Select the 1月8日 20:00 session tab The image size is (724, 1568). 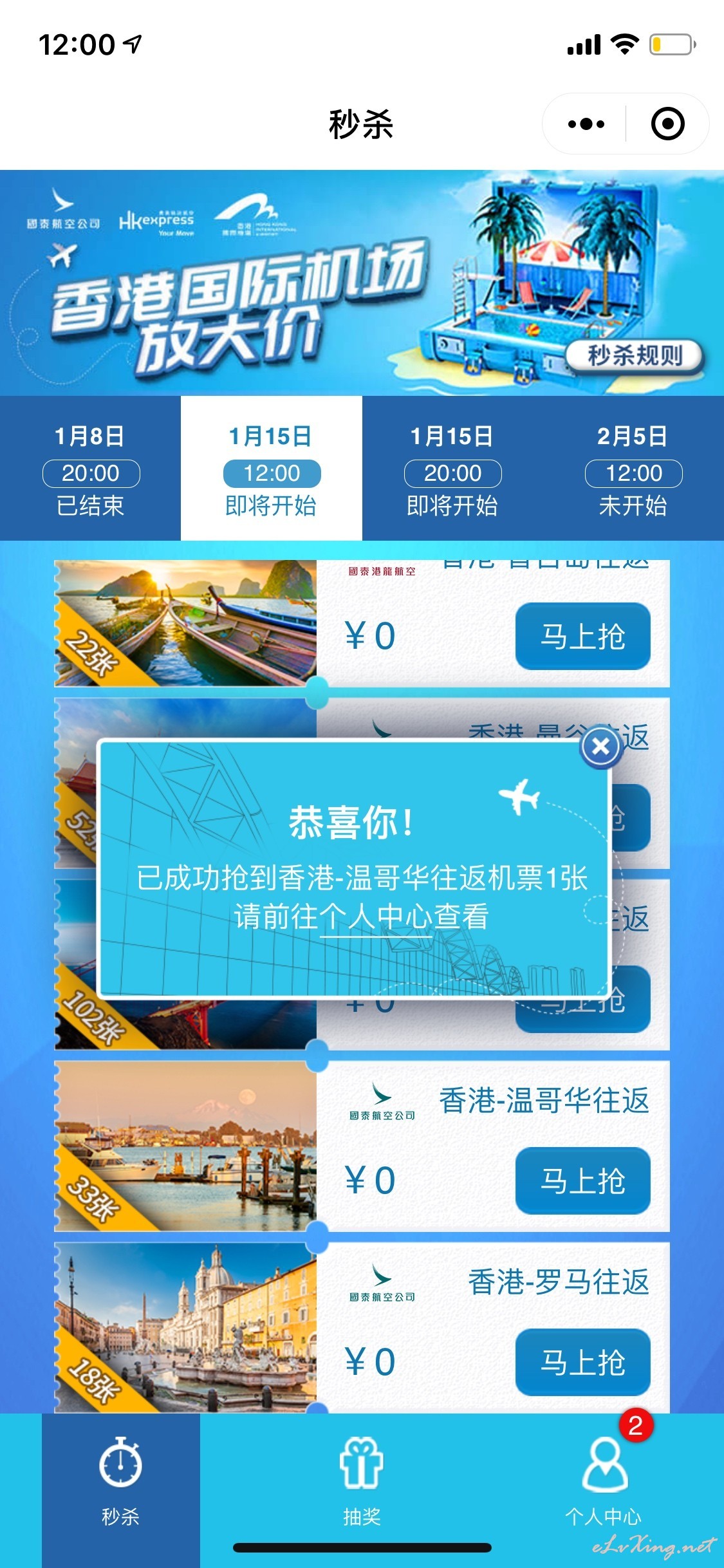click(x=91, y=469)
